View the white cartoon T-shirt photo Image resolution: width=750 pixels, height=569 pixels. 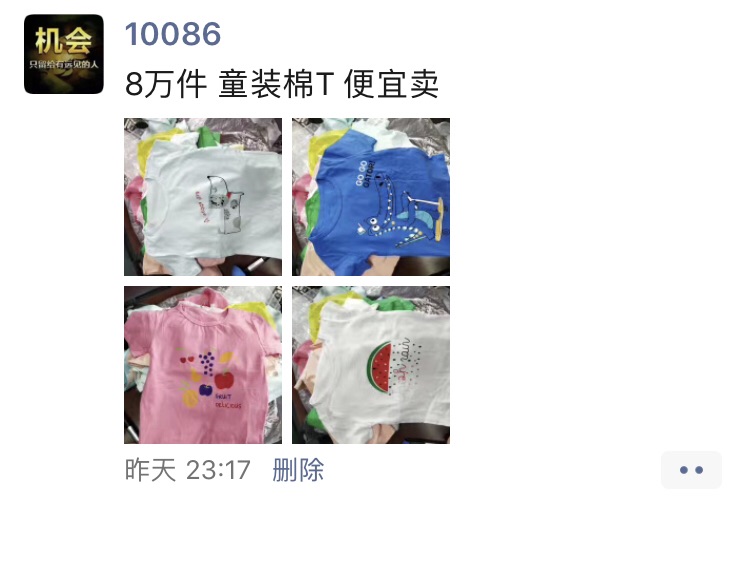click(x=203, y=197)
